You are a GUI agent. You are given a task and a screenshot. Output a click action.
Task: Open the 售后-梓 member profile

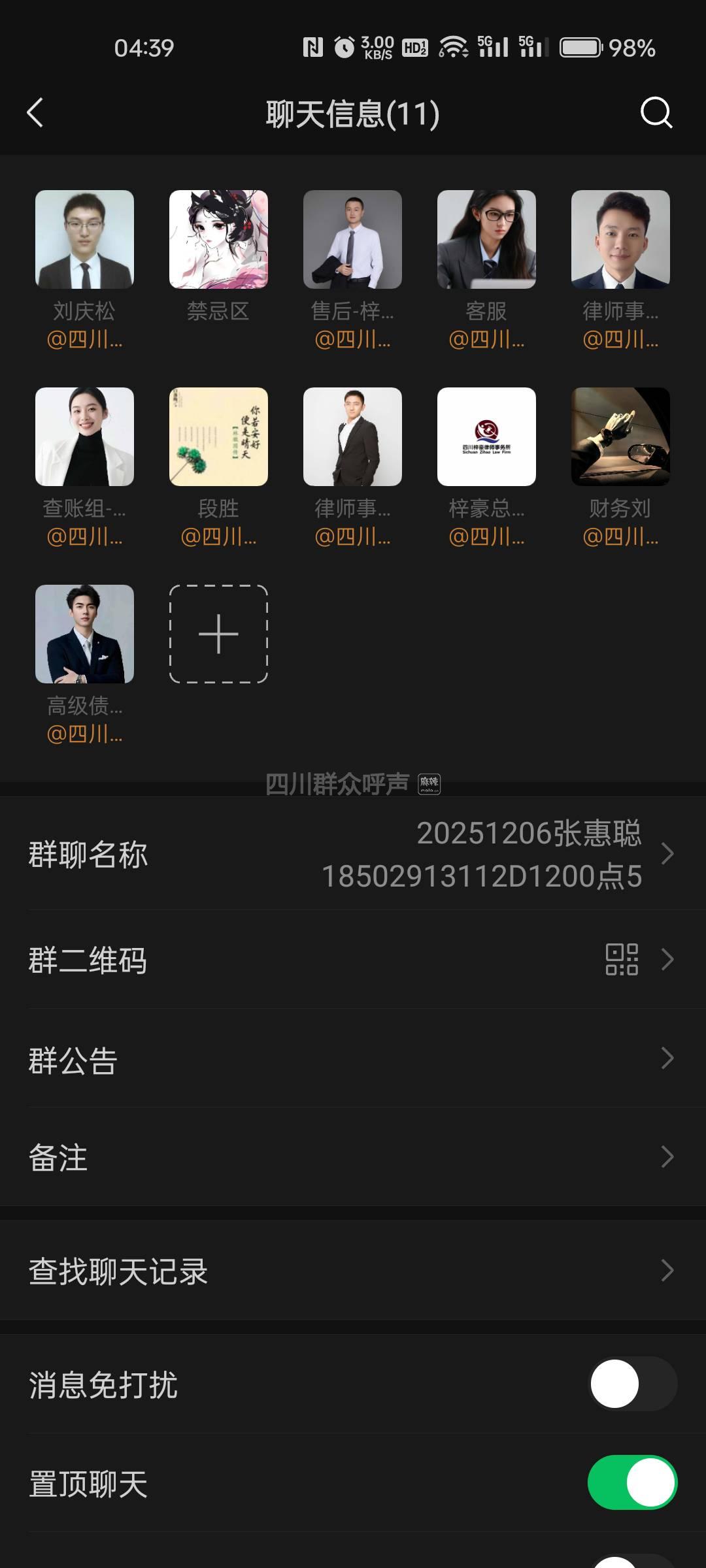[x=352, y=240]
